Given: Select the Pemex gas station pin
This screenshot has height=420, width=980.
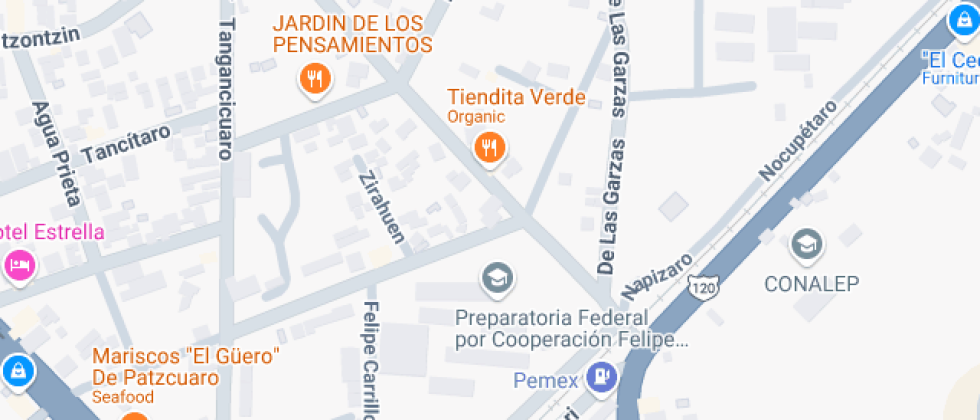Looking at the screenshot, I should point(602,377).
